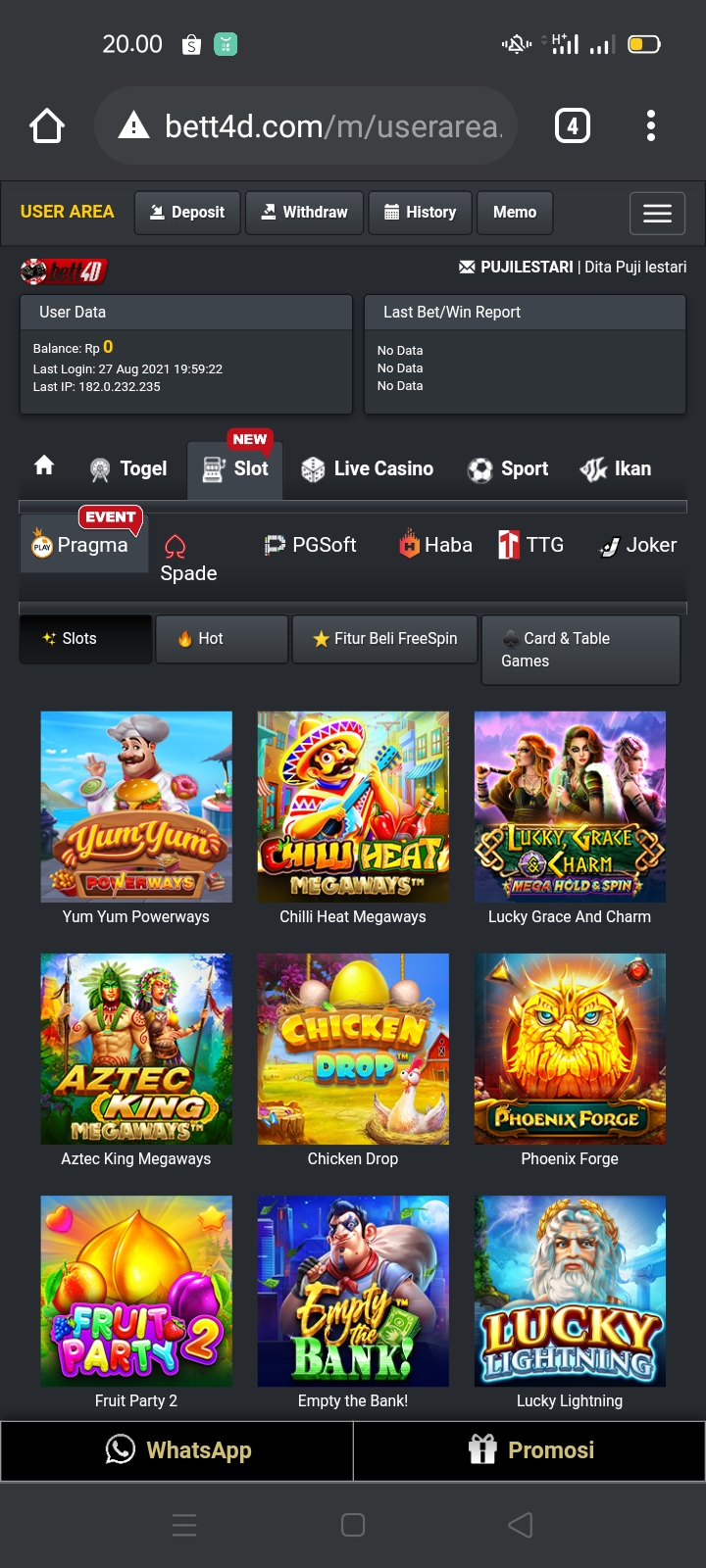Open the browser home page
706x1568 pixels.
coord(47,126)
